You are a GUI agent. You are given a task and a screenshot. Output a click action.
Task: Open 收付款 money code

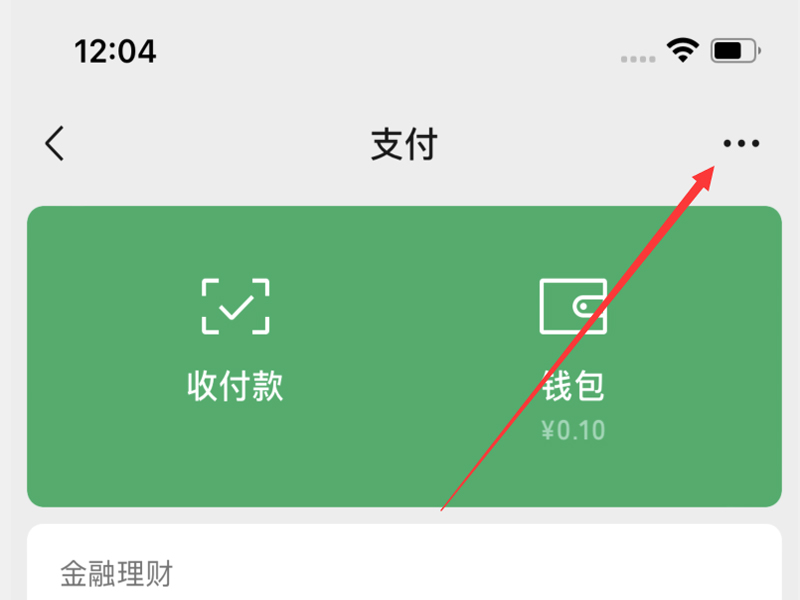click(x=235, y=340)
